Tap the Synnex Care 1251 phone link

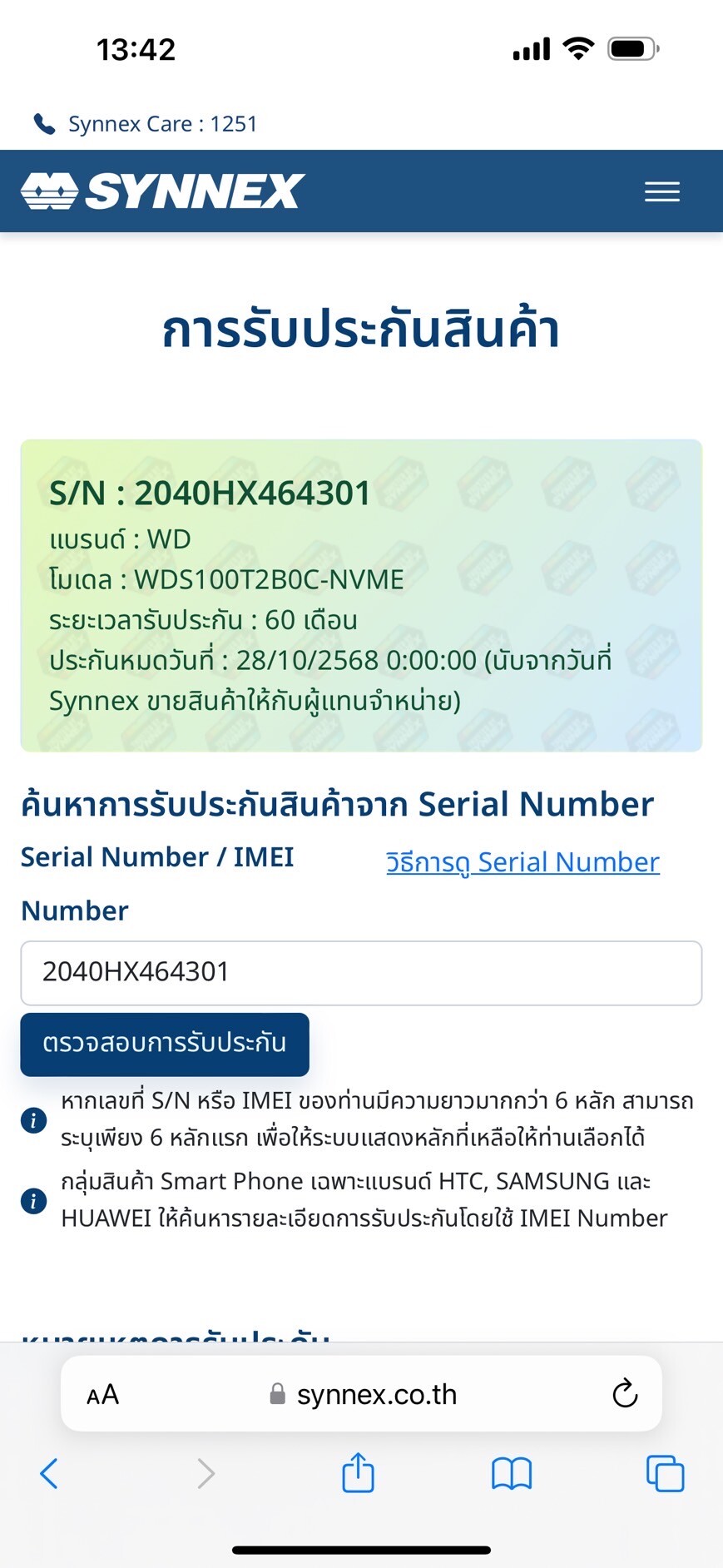click(x=146, y=124)
